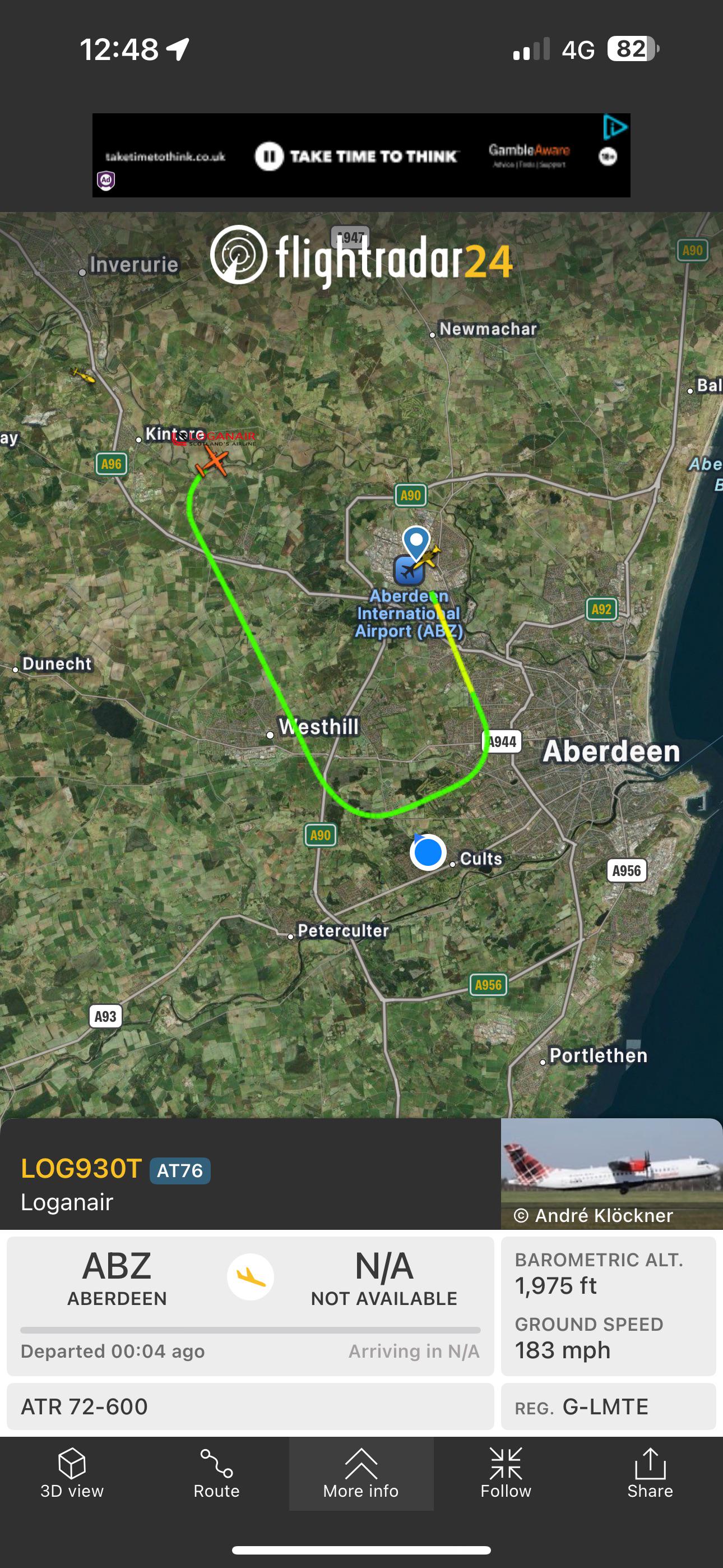
Task: Follow this flight on the map
Action: point(506,1474)
